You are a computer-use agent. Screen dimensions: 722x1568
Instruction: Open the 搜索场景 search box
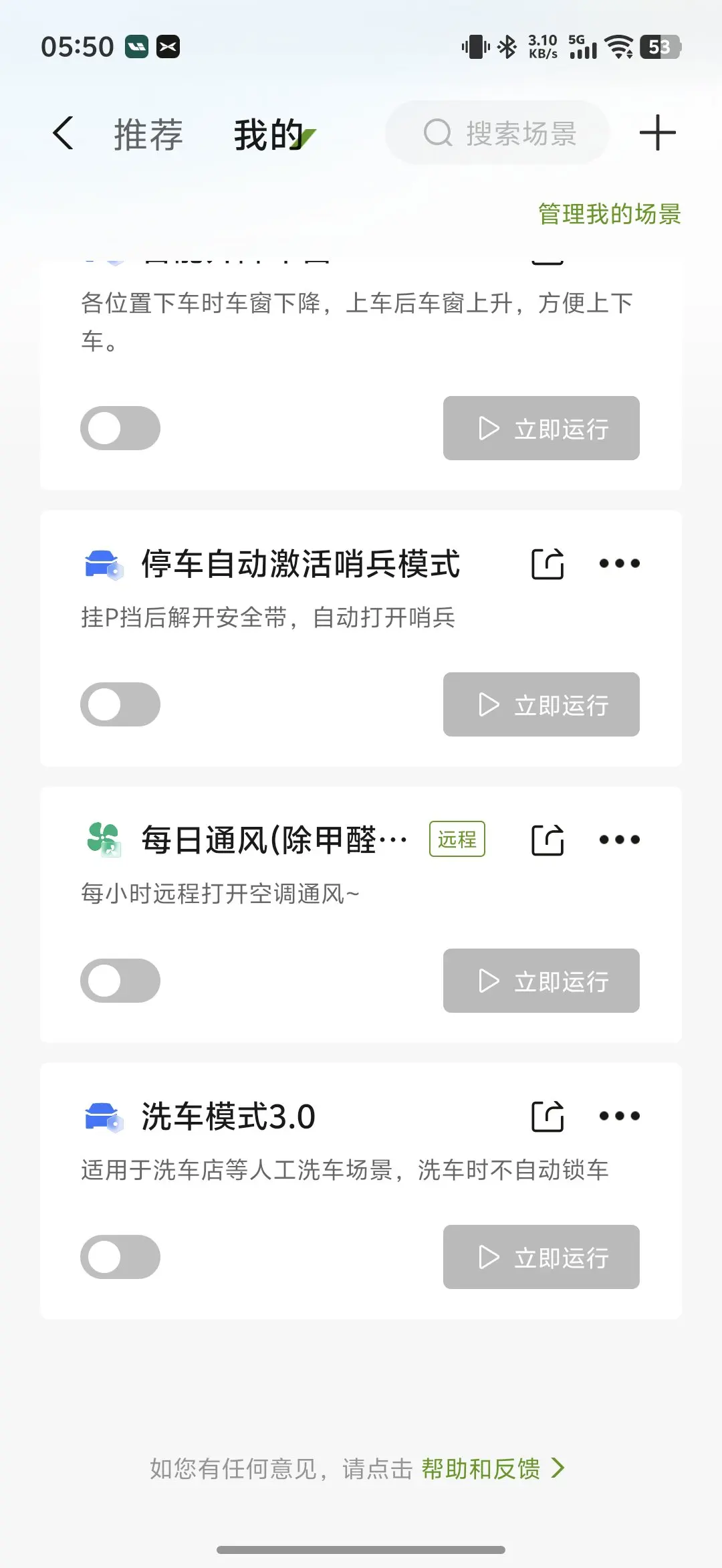[497, 132]
